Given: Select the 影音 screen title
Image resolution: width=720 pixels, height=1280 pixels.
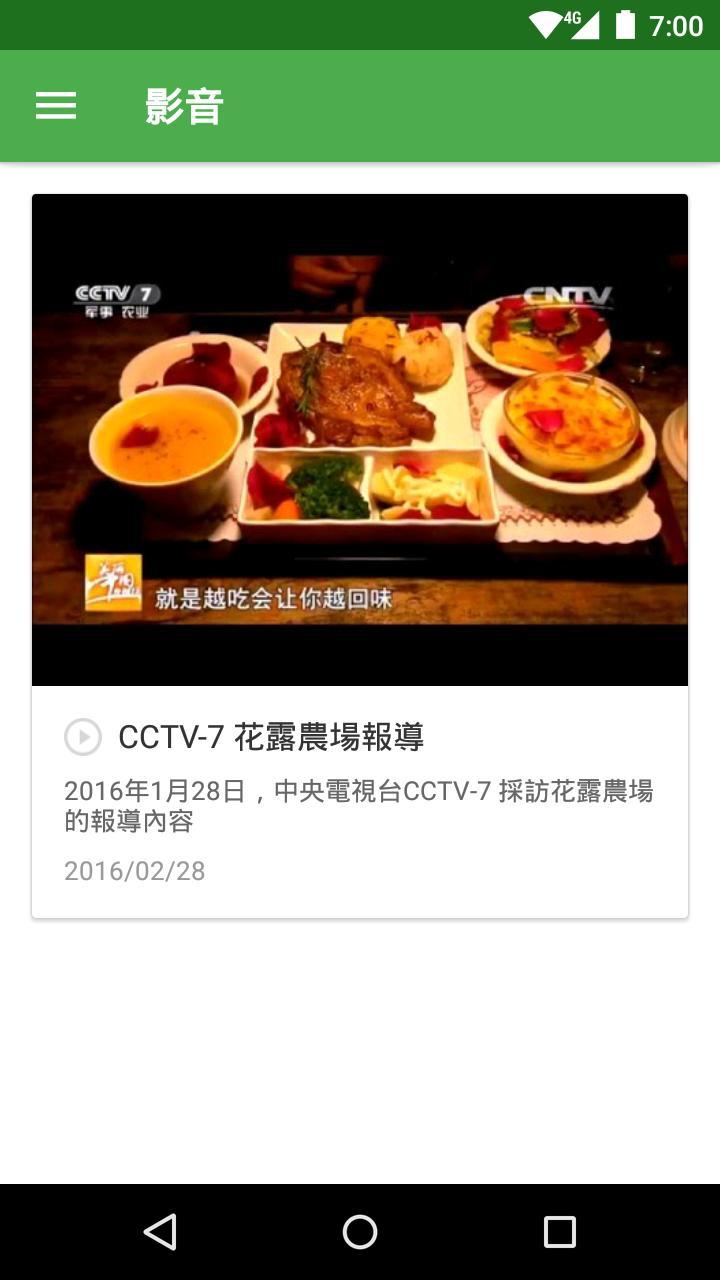Looking at the screenshot, I should [184, 105].
